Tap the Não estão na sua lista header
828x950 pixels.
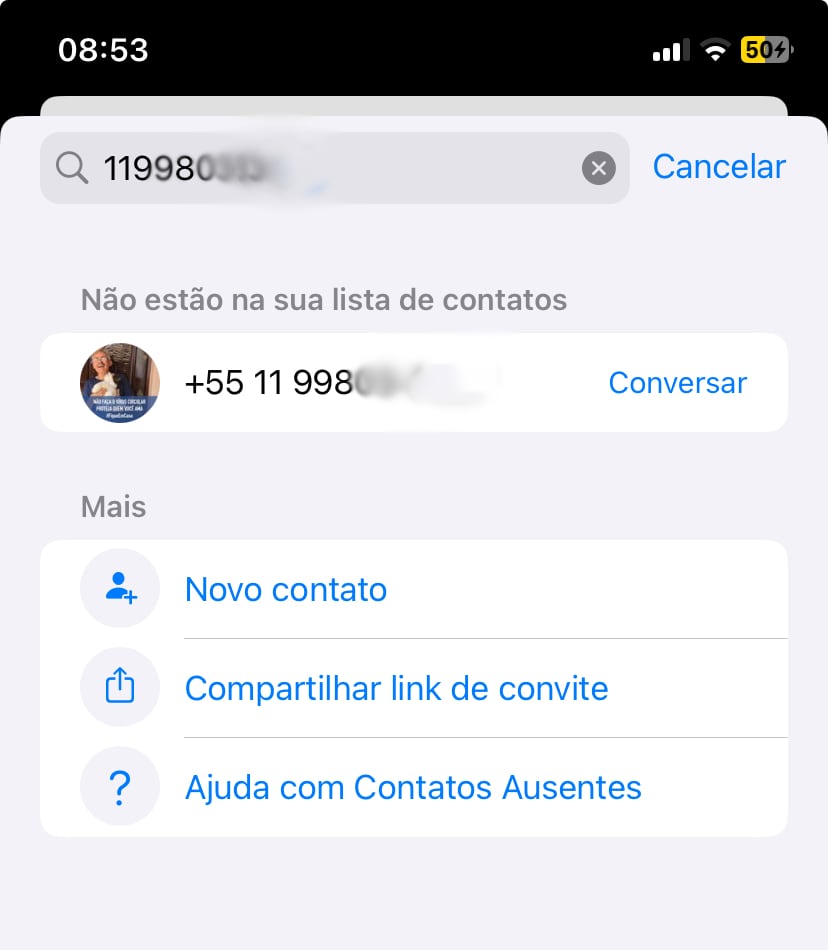pos(322,299)
